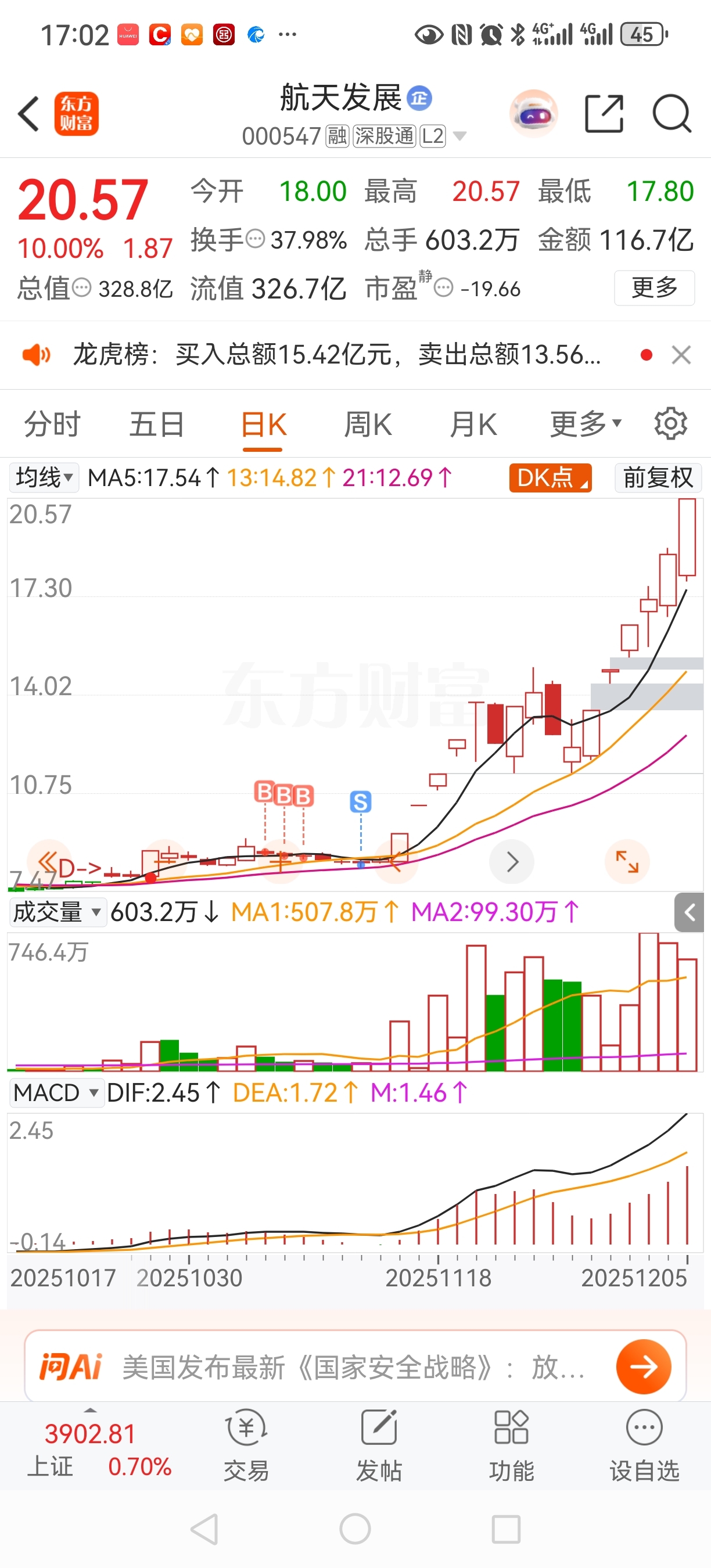Change the 前复权 adjustment setting

[x=658, y=478]
